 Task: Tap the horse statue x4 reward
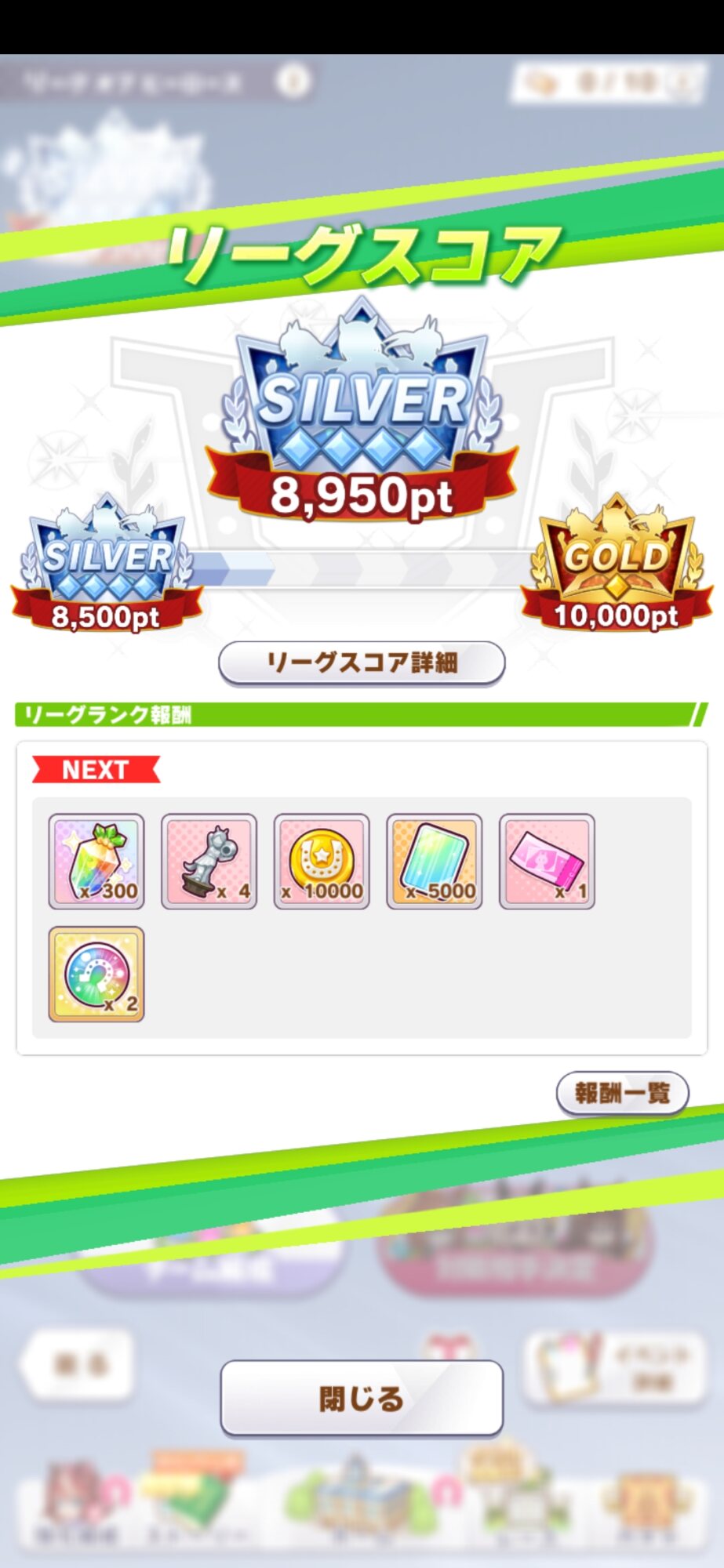[x=209, y=862]
